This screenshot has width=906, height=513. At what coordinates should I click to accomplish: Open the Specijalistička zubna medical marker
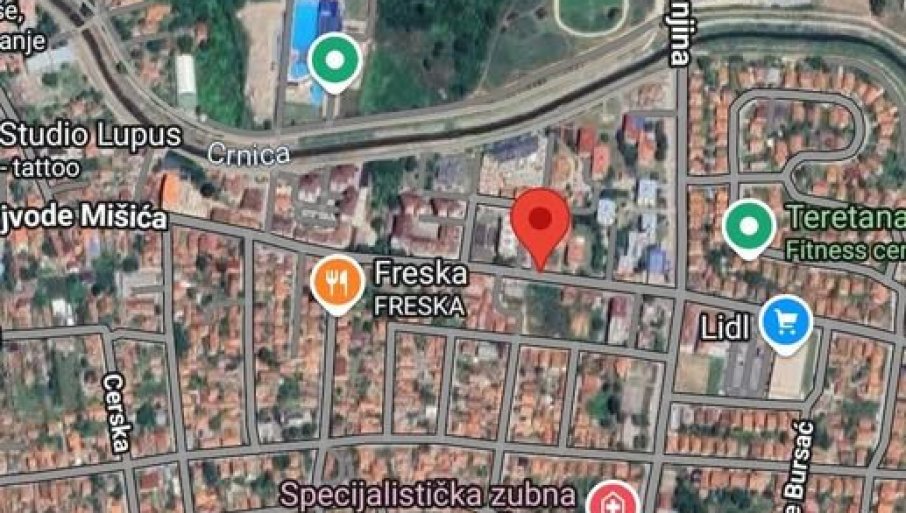coord(611,499)
